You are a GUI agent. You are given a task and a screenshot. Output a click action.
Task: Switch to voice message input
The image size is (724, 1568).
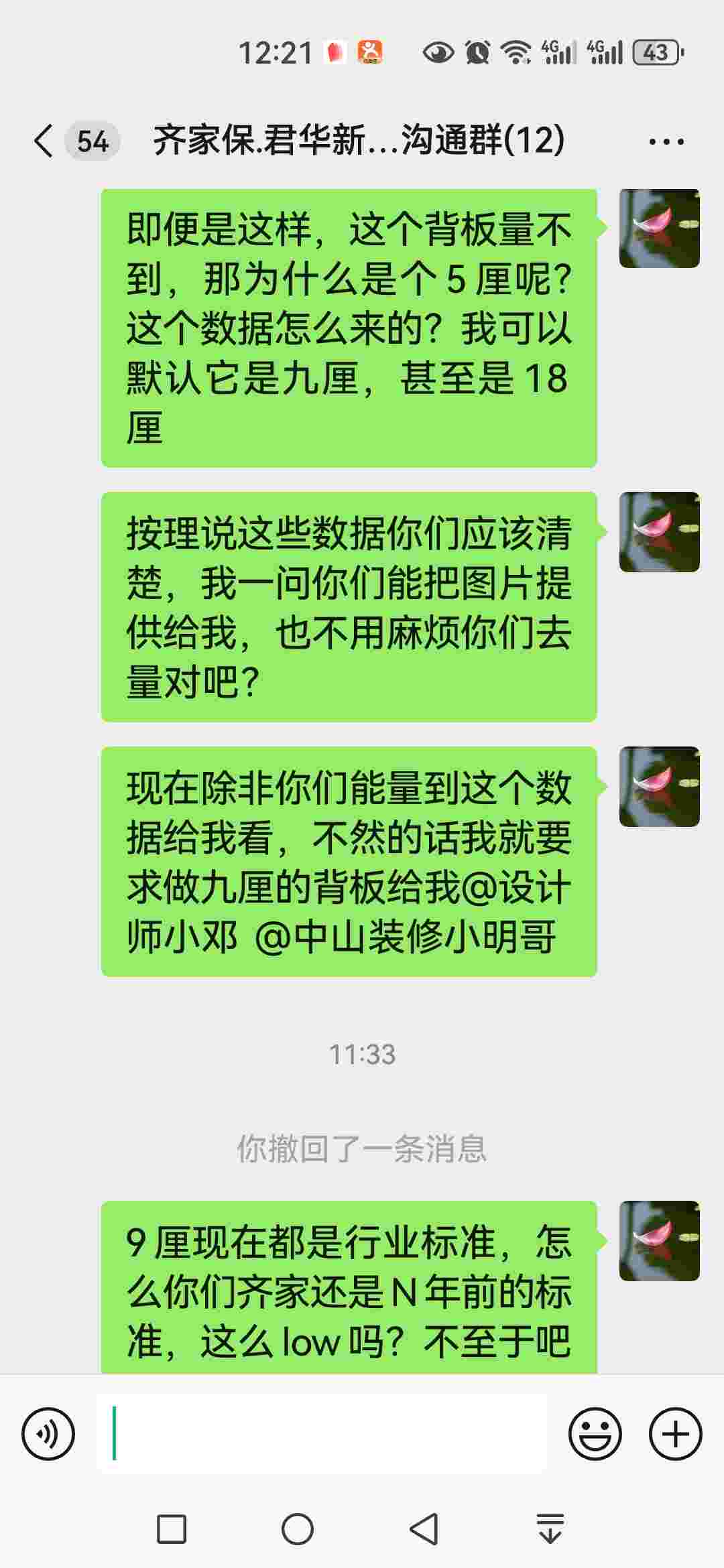pos(48,1434)
